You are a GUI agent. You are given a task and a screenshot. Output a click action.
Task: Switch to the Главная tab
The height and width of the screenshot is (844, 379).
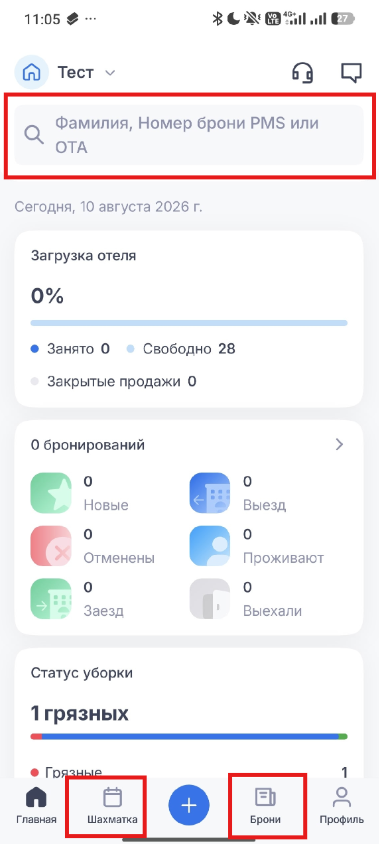tap(36, 805)
